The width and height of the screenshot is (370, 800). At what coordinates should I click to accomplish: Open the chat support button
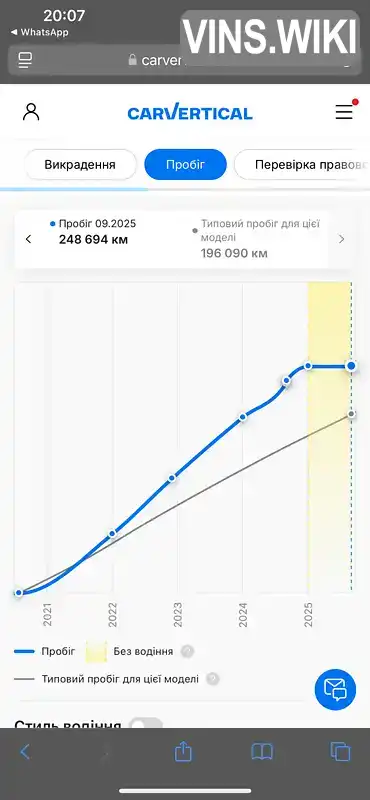coord(335,689)
